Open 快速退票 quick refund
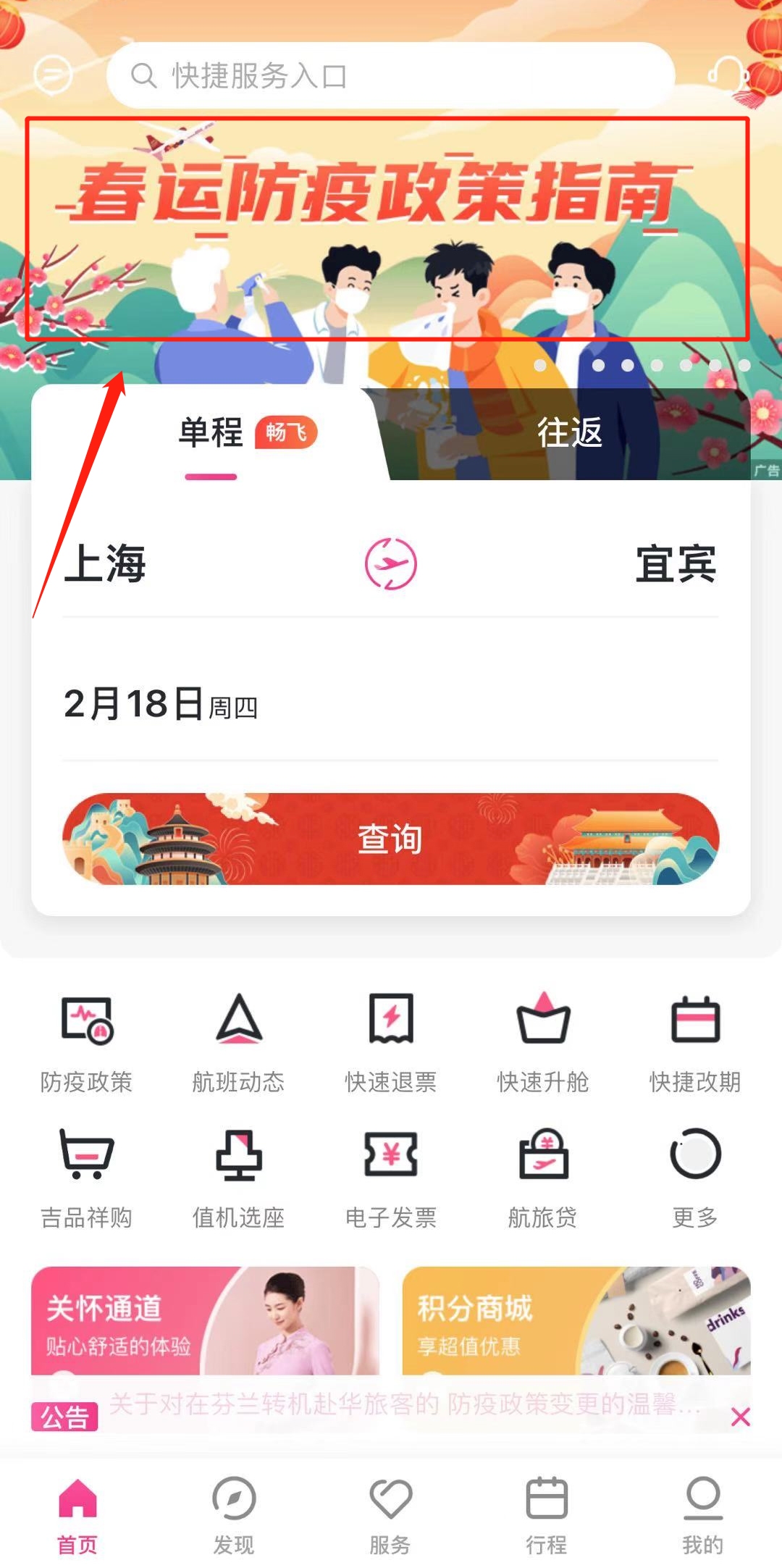 point(390,1043)
